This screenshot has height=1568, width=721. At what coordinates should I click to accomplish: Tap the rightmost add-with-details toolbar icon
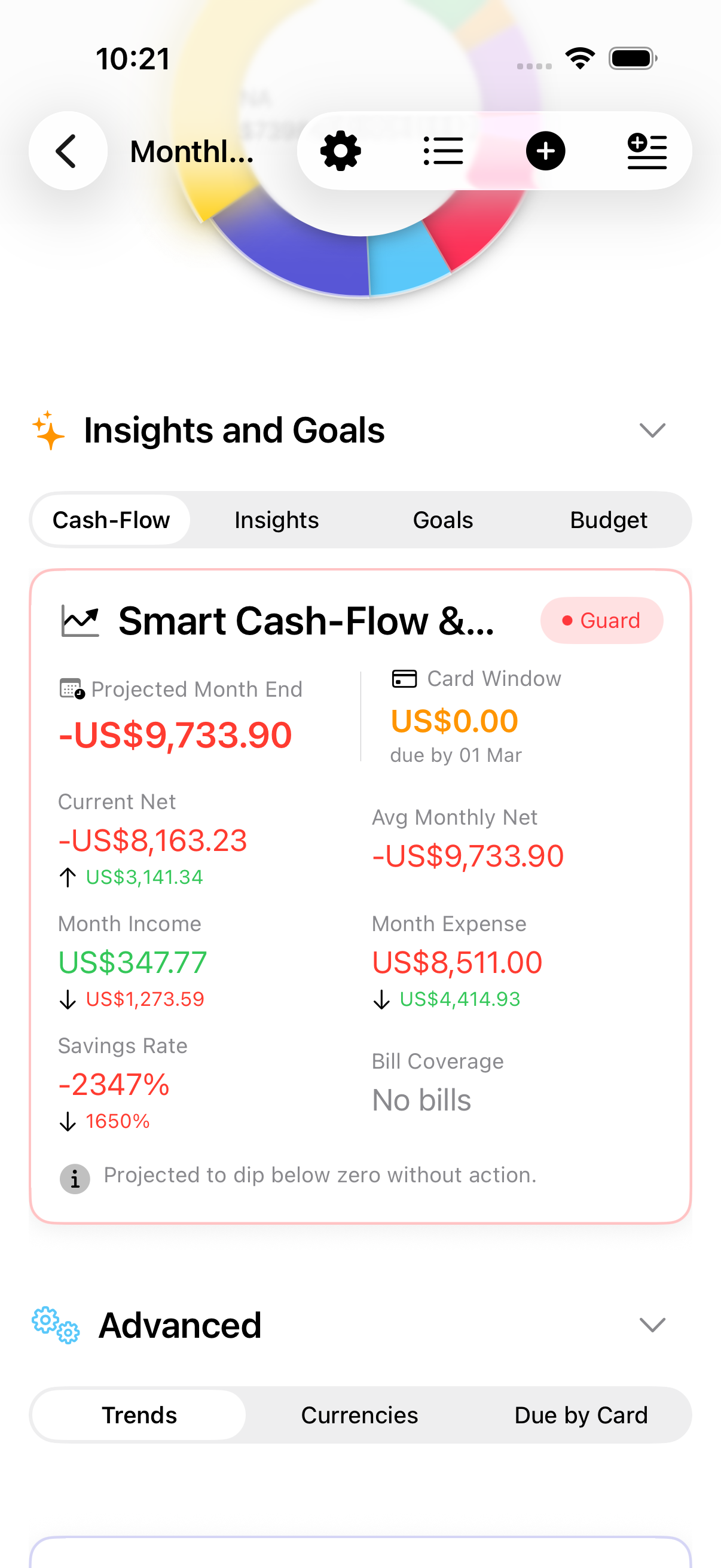point(647,150)
